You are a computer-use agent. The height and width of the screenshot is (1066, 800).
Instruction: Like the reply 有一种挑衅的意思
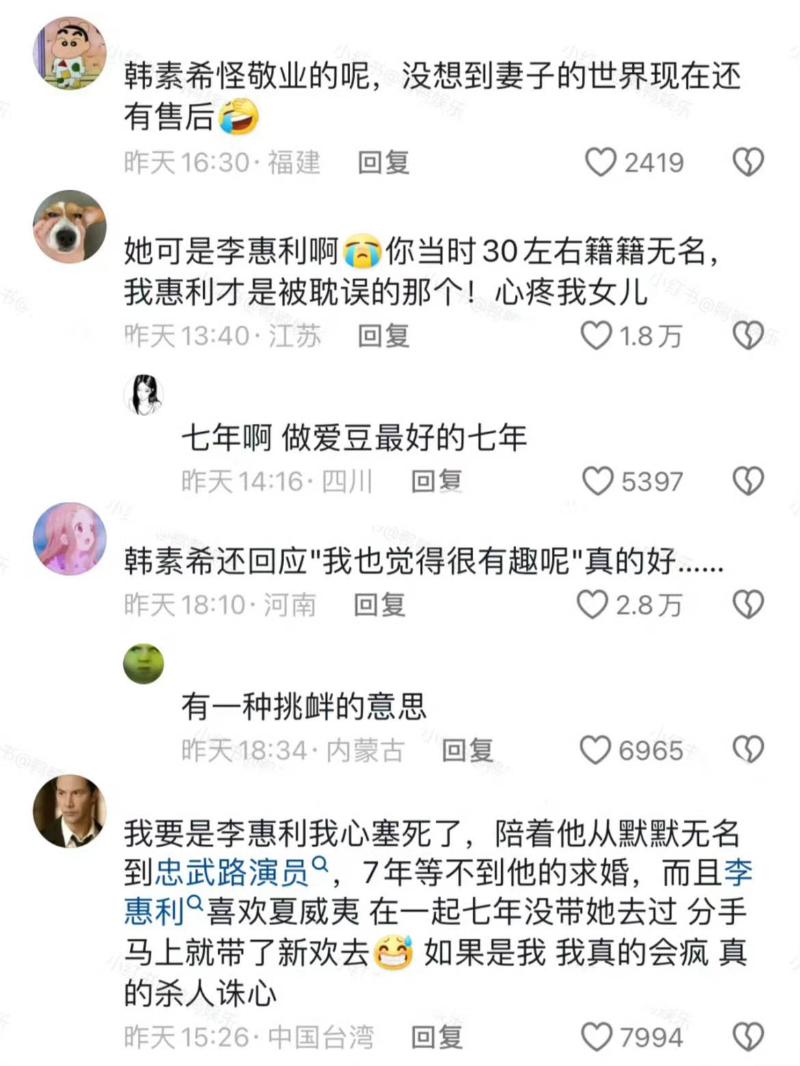596,749
